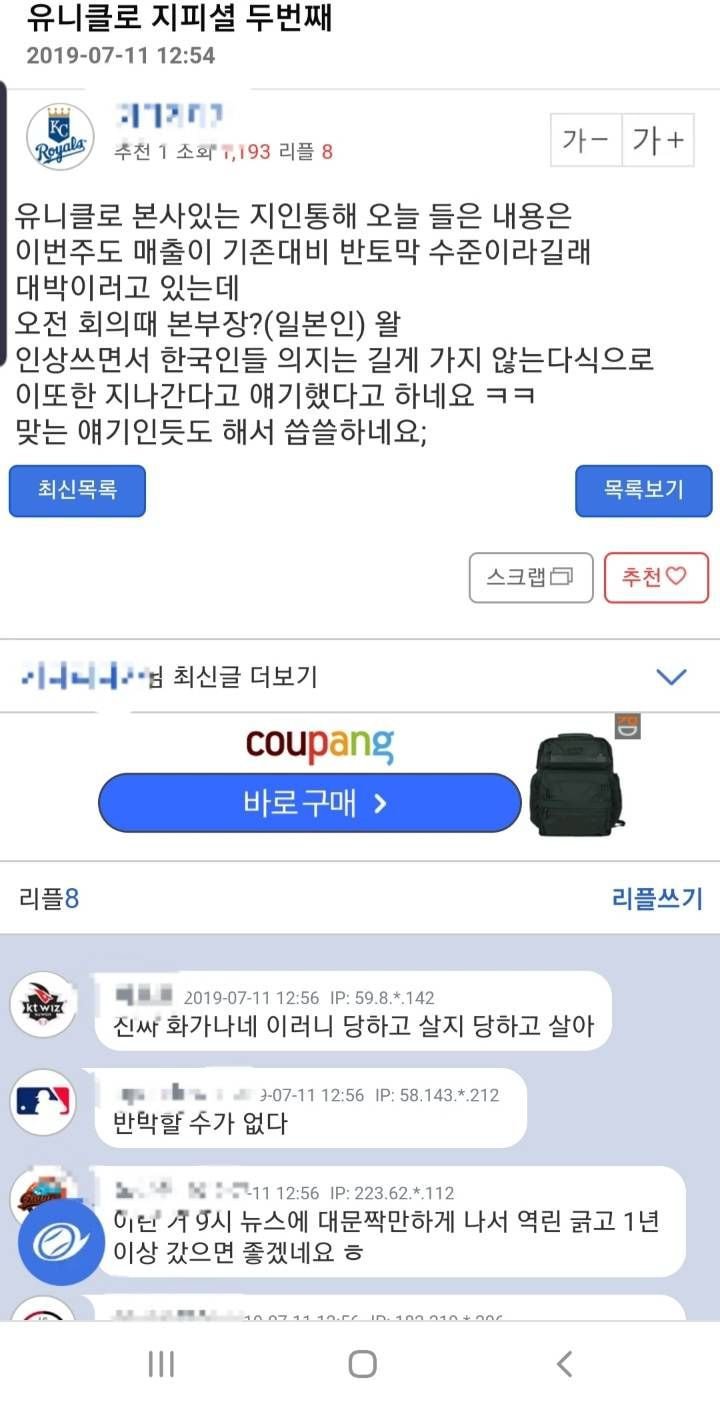The image size is (720, 1404).
Task: Tap the floating blue circular ball icon
Action: pos(62,1241)
